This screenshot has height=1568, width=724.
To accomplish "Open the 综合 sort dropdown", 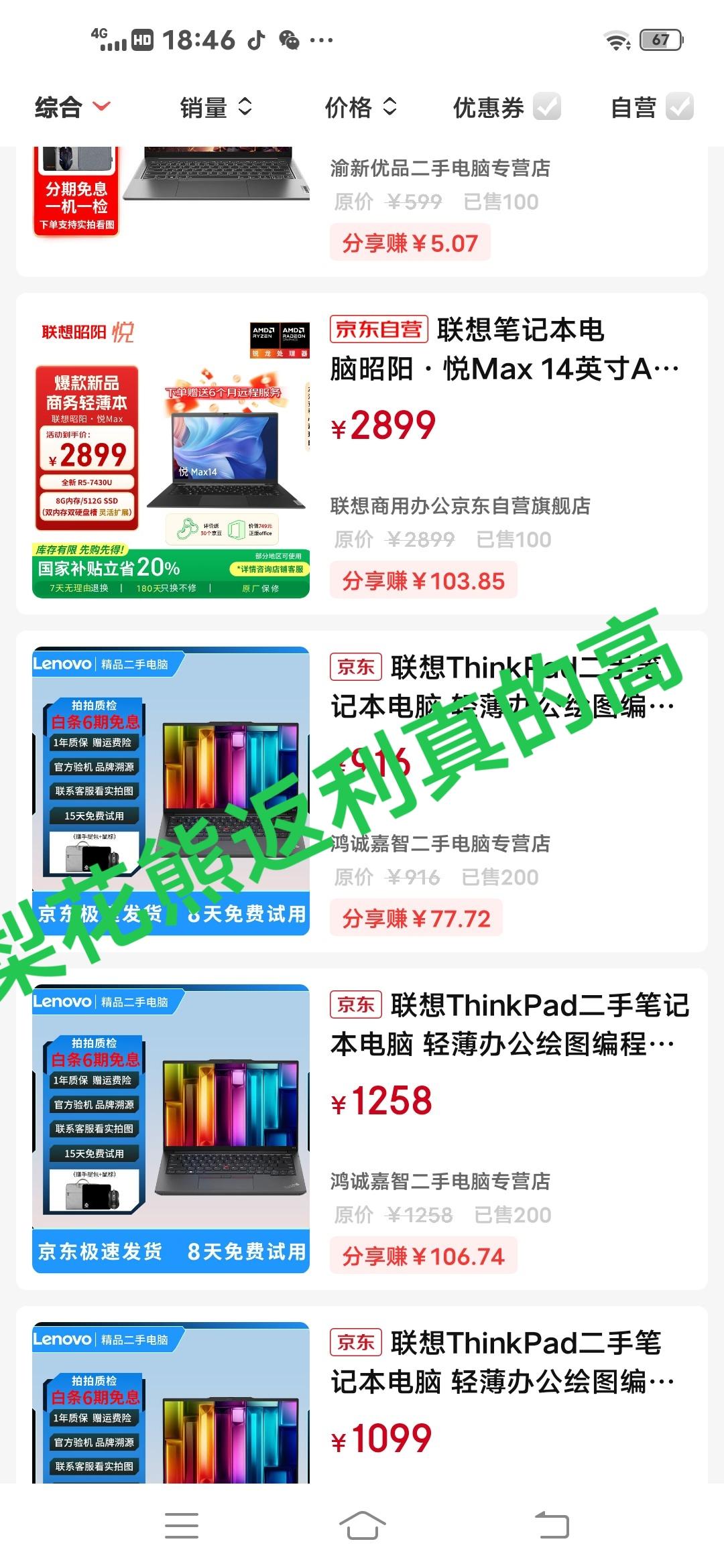I will click(x=72, y=107).
